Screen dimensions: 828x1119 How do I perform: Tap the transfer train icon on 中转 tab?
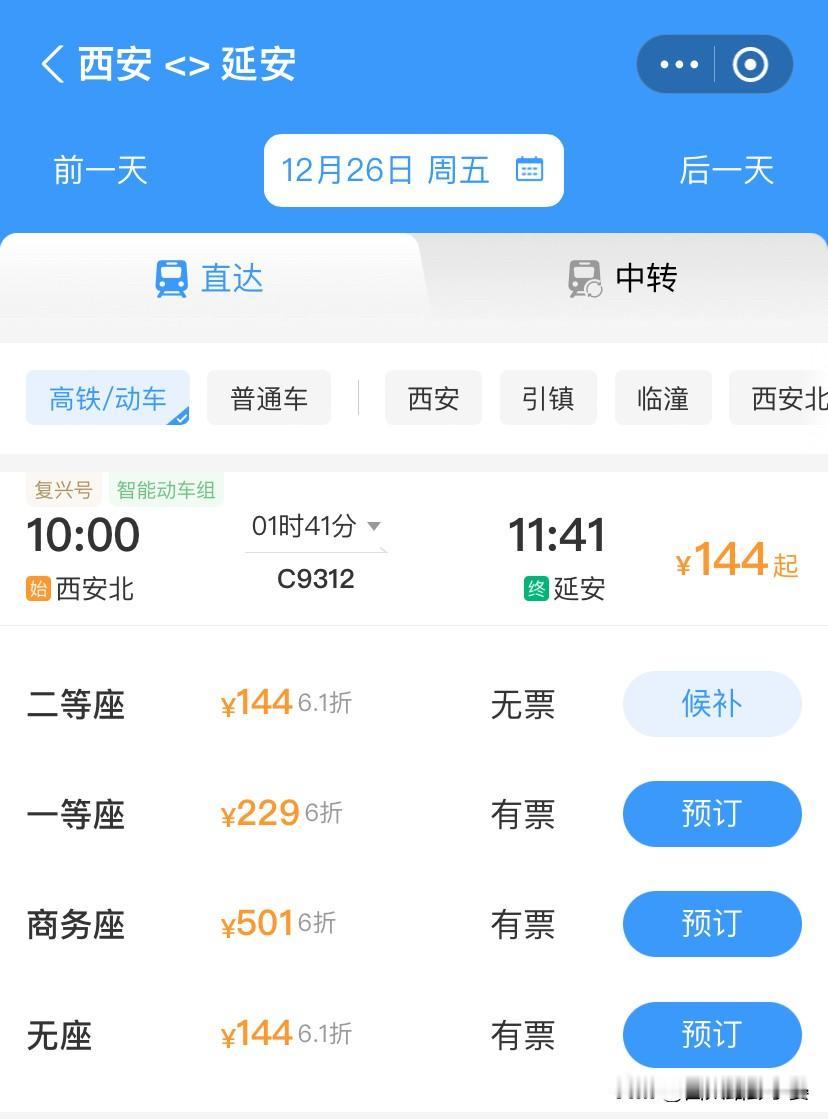(583, 280)
